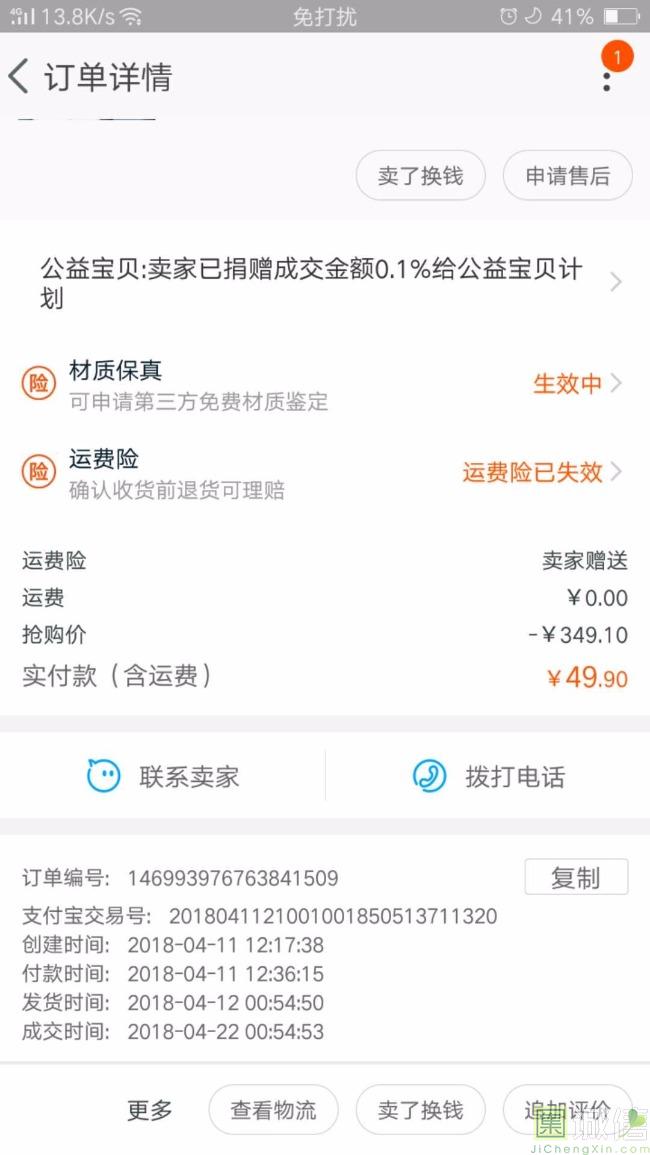Image resolution: width=650 pixels, height=1155 pixels.
Task: Go back from the 订单详情 page
Action: (20, 77)
